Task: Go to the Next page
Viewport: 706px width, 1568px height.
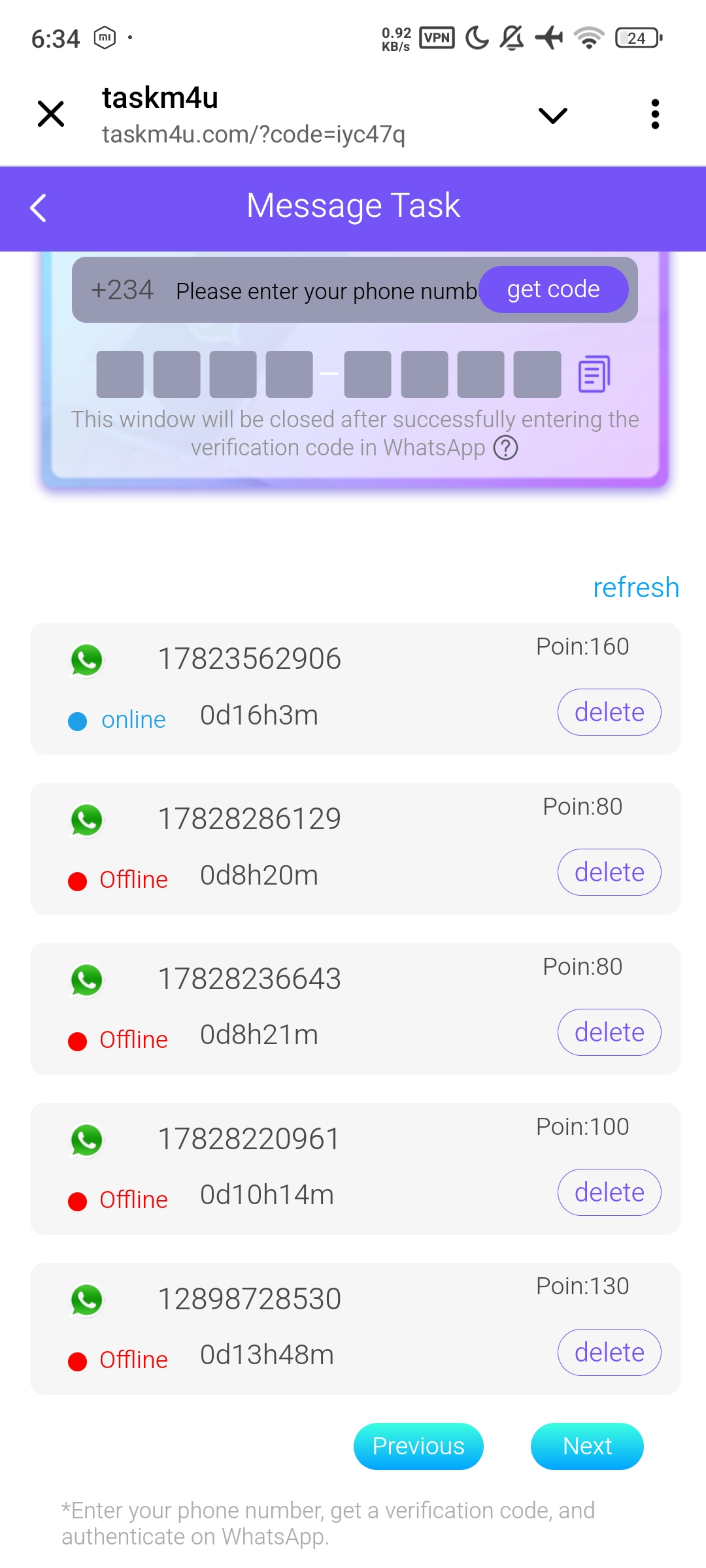Action: pyautogui.click(x=587, y=1446)
